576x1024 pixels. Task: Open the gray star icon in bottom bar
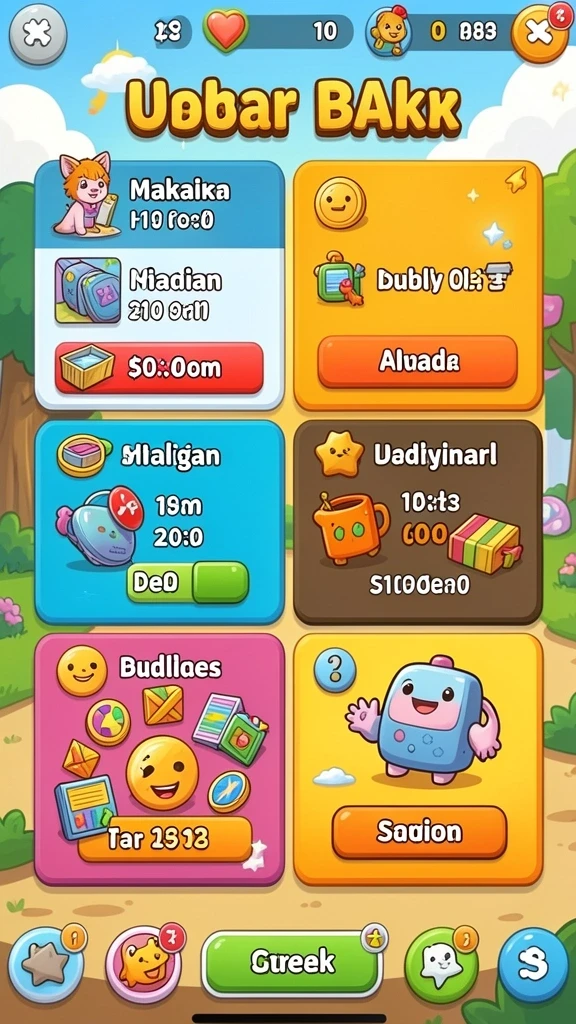click(x=46, y=965)
